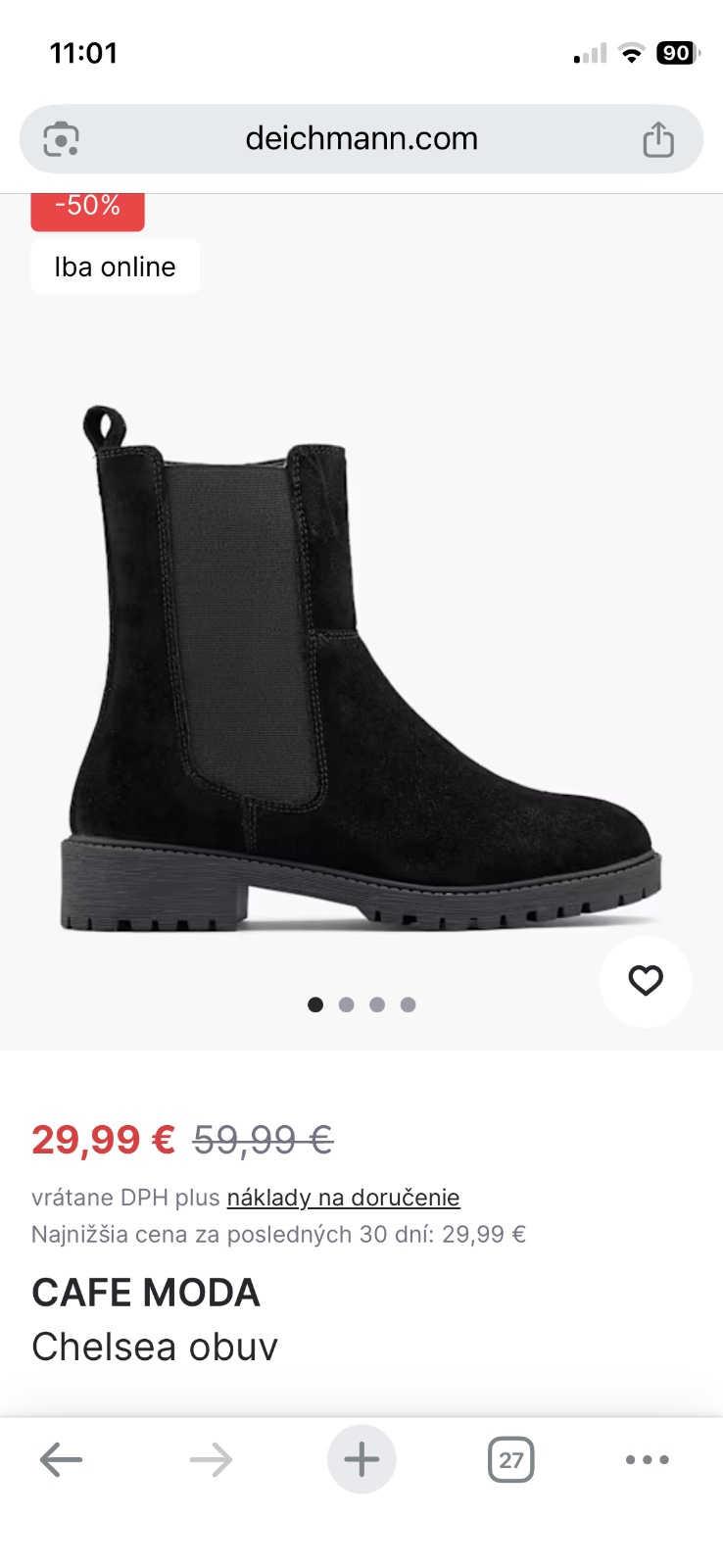Screen dimensions: 723x1568
Task: Open the Google Lens camera icon
Action: (62, 139)
